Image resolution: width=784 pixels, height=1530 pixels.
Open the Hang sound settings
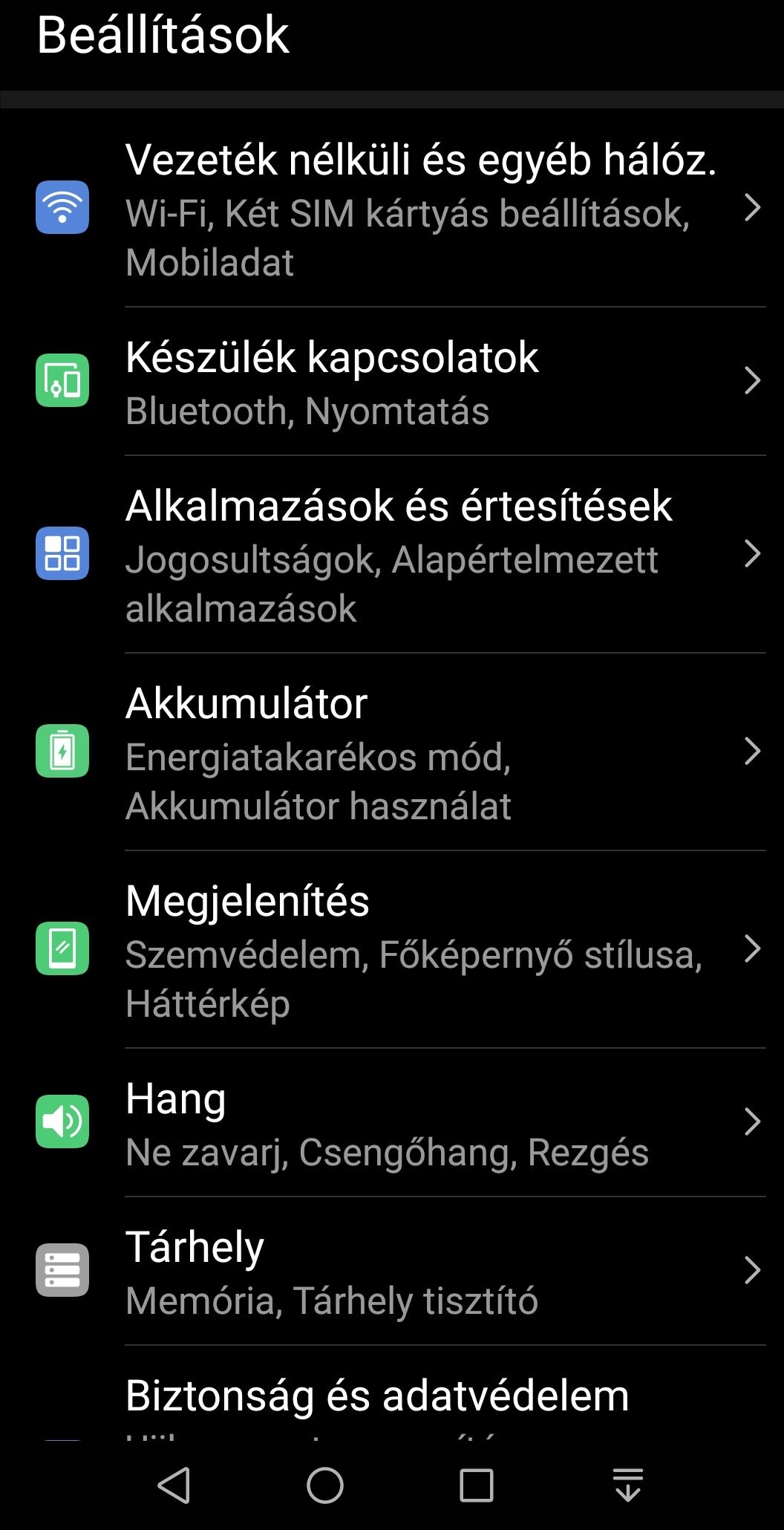392,1122
